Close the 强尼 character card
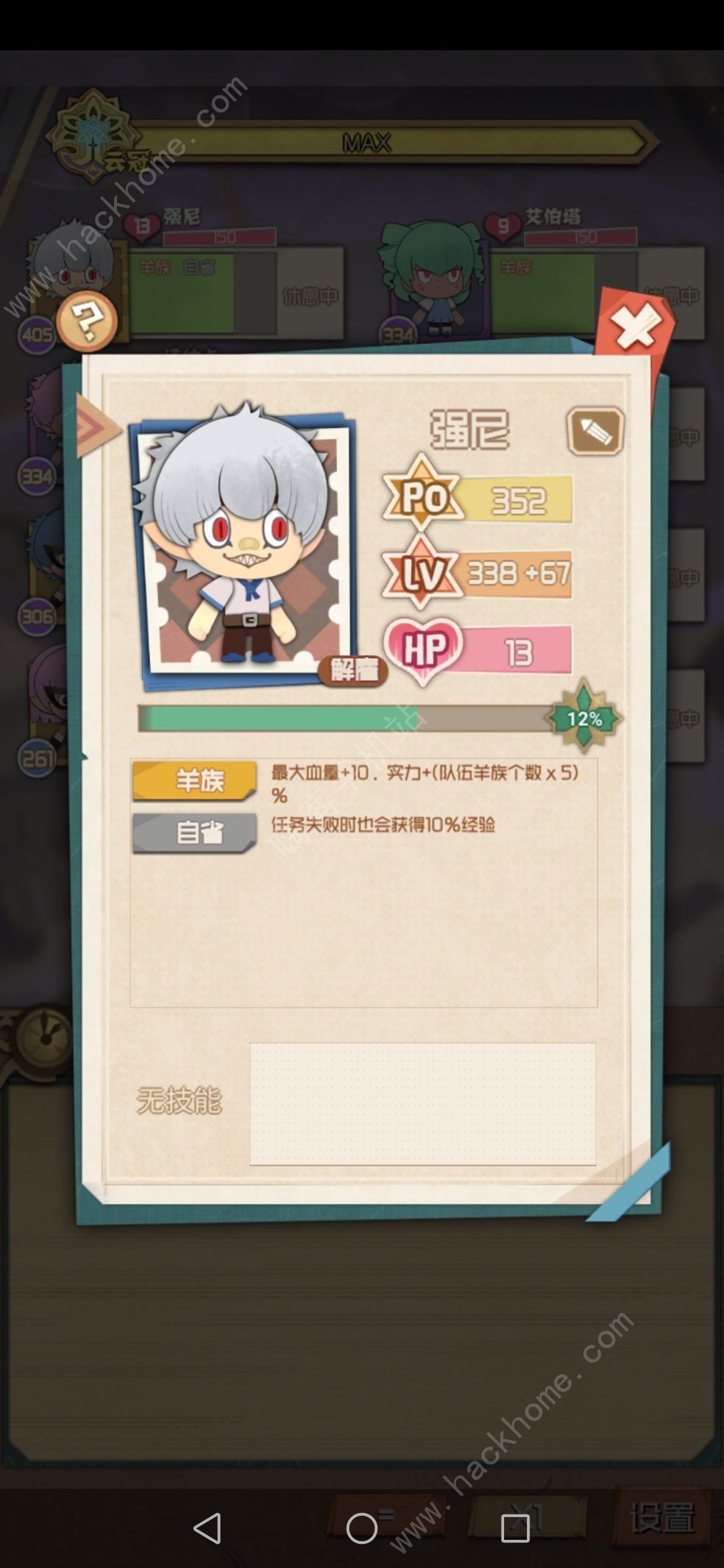This screenshot has width=724, height=1568. coord(636,326)
